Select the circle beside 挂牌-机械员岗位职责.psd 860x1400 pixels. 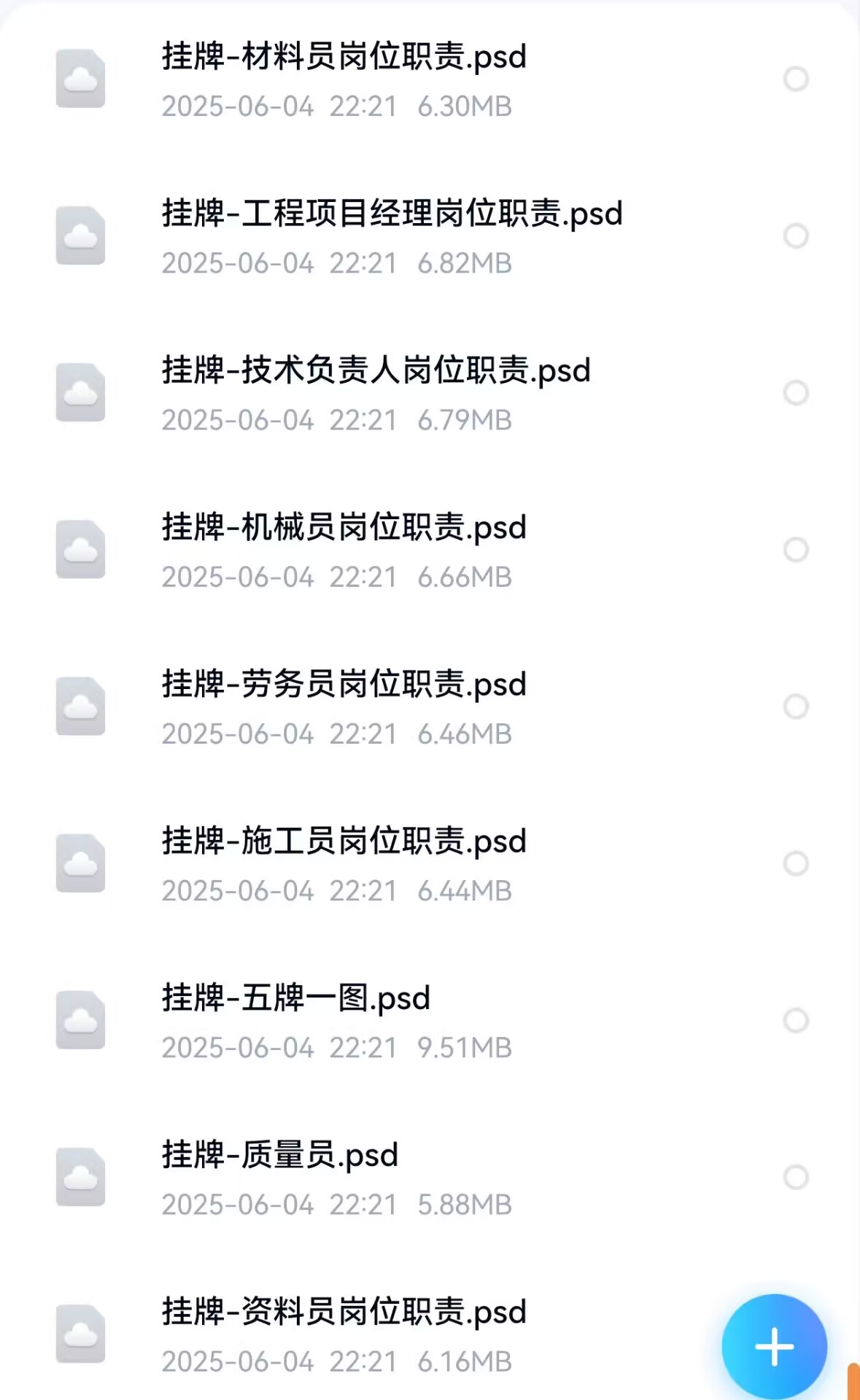point(796,549)
